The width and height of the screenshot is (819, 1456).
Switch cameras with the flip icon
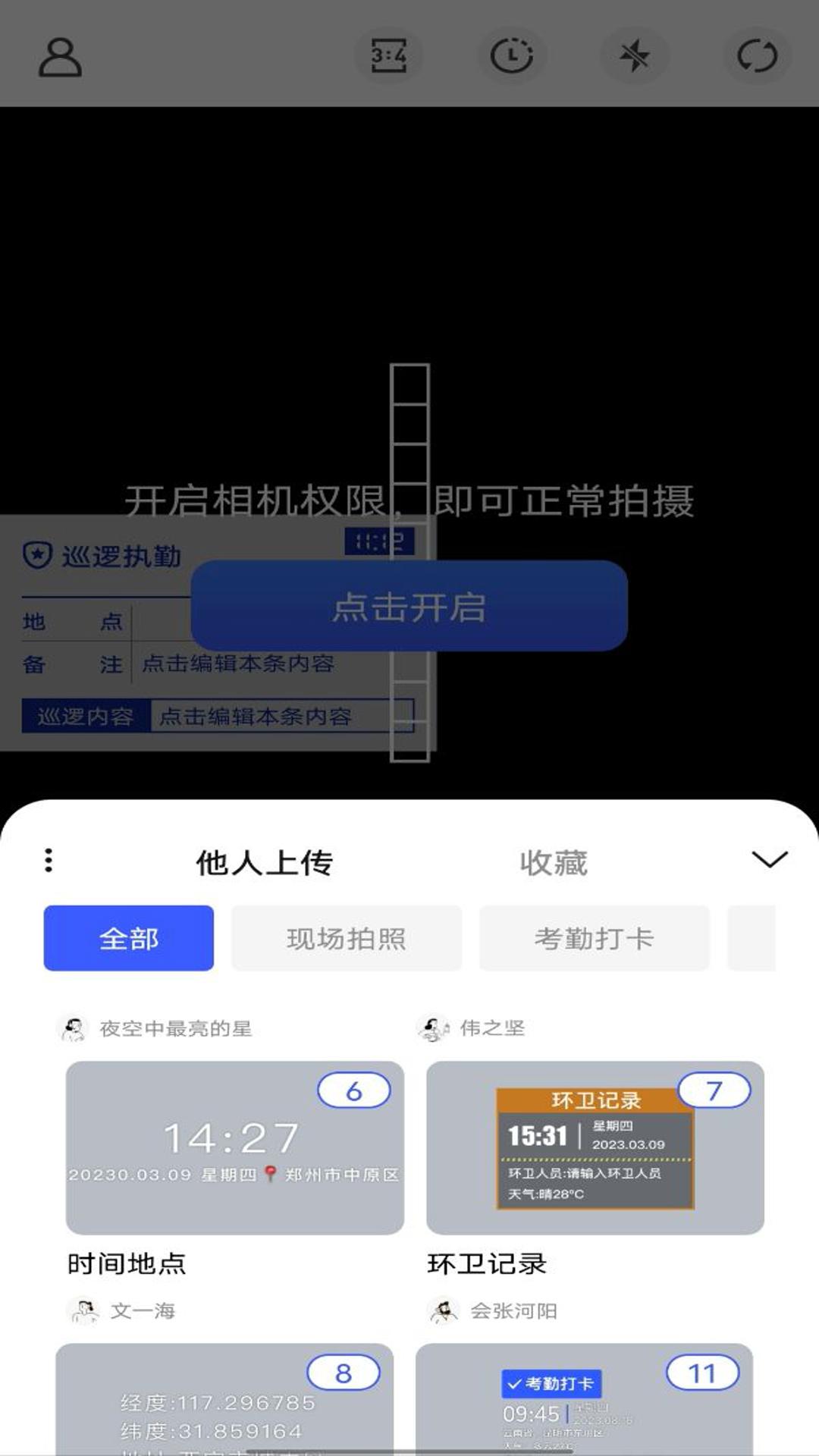point(758,55)
